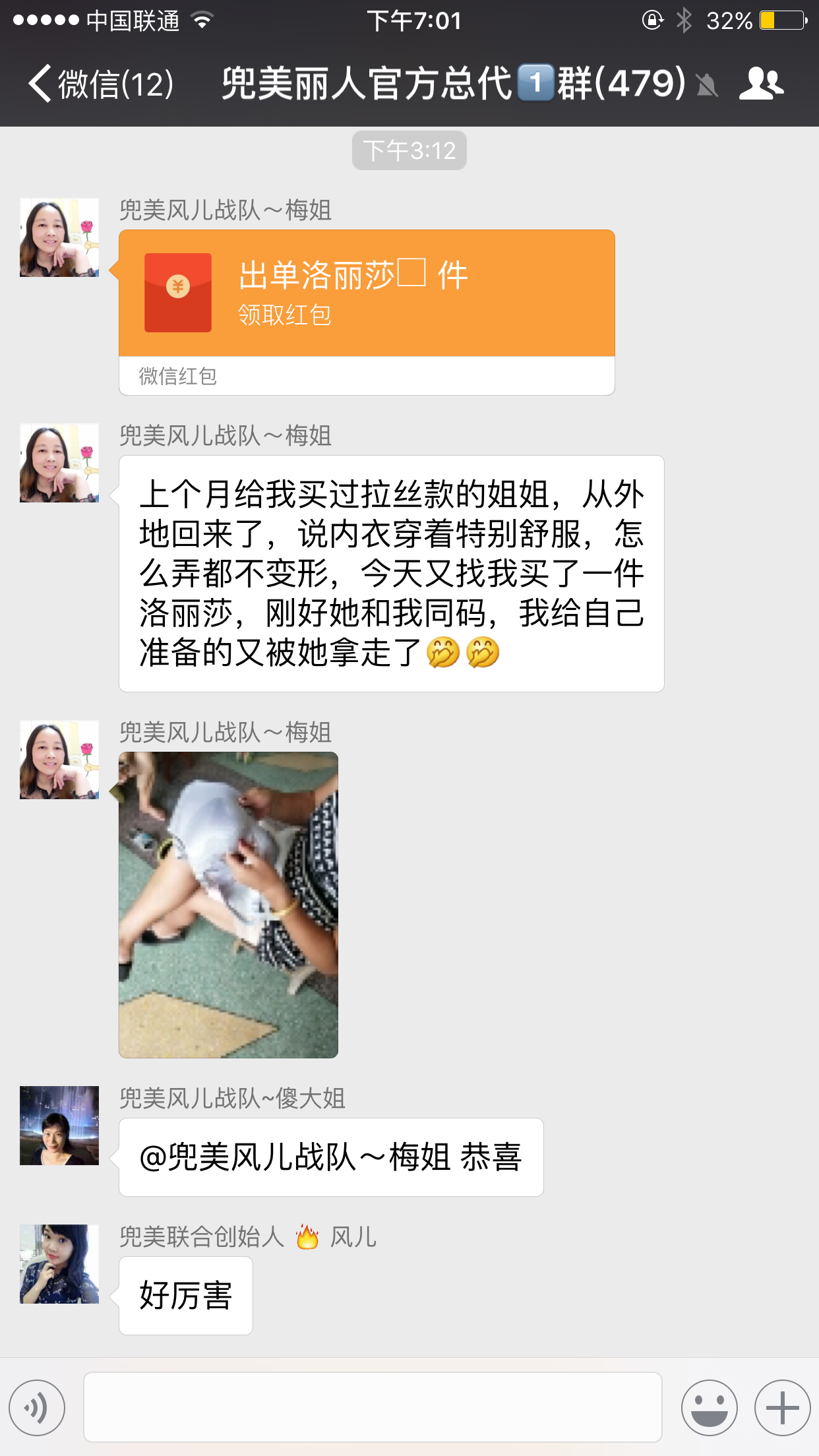Focus the message text field

point(373,1407)
